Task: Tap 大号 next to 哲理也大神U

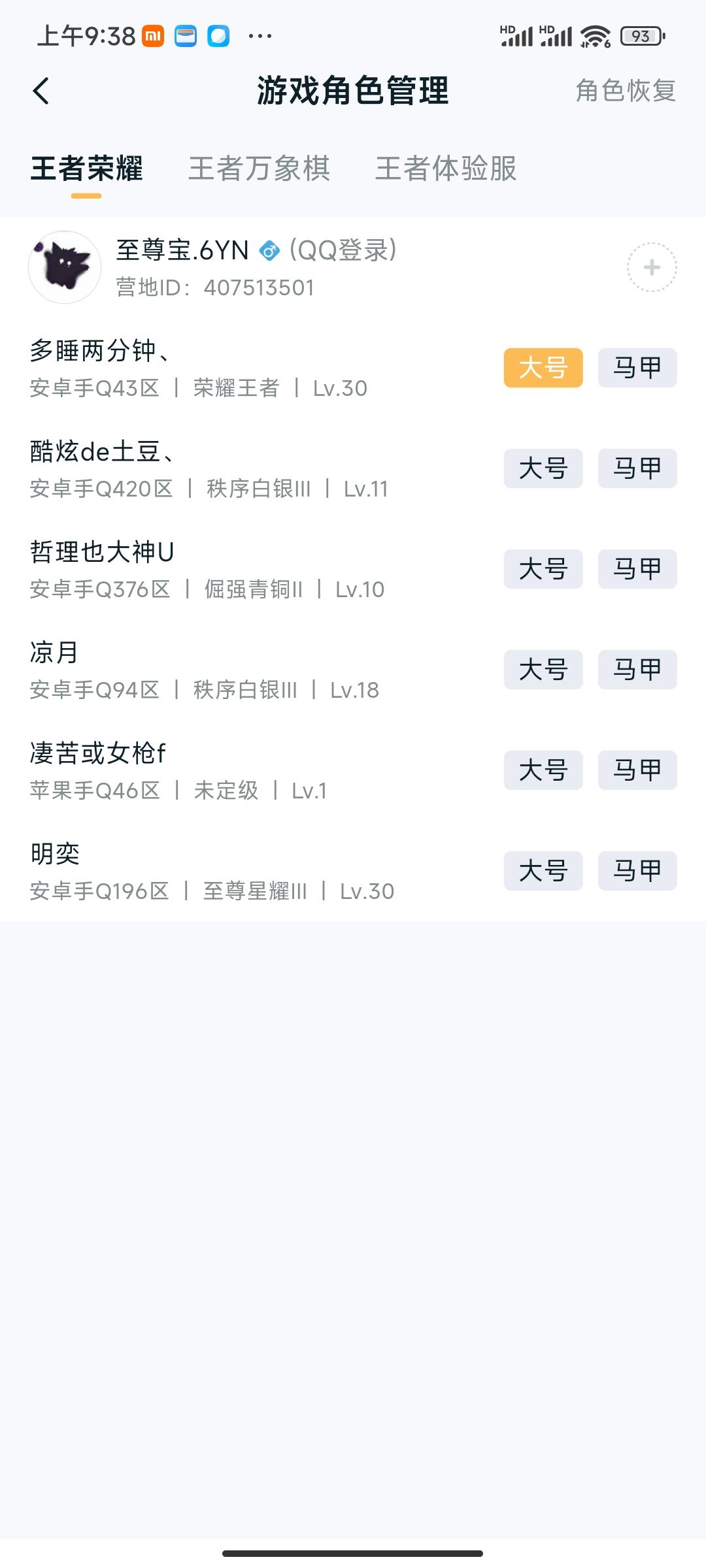Action: [543, 569]
